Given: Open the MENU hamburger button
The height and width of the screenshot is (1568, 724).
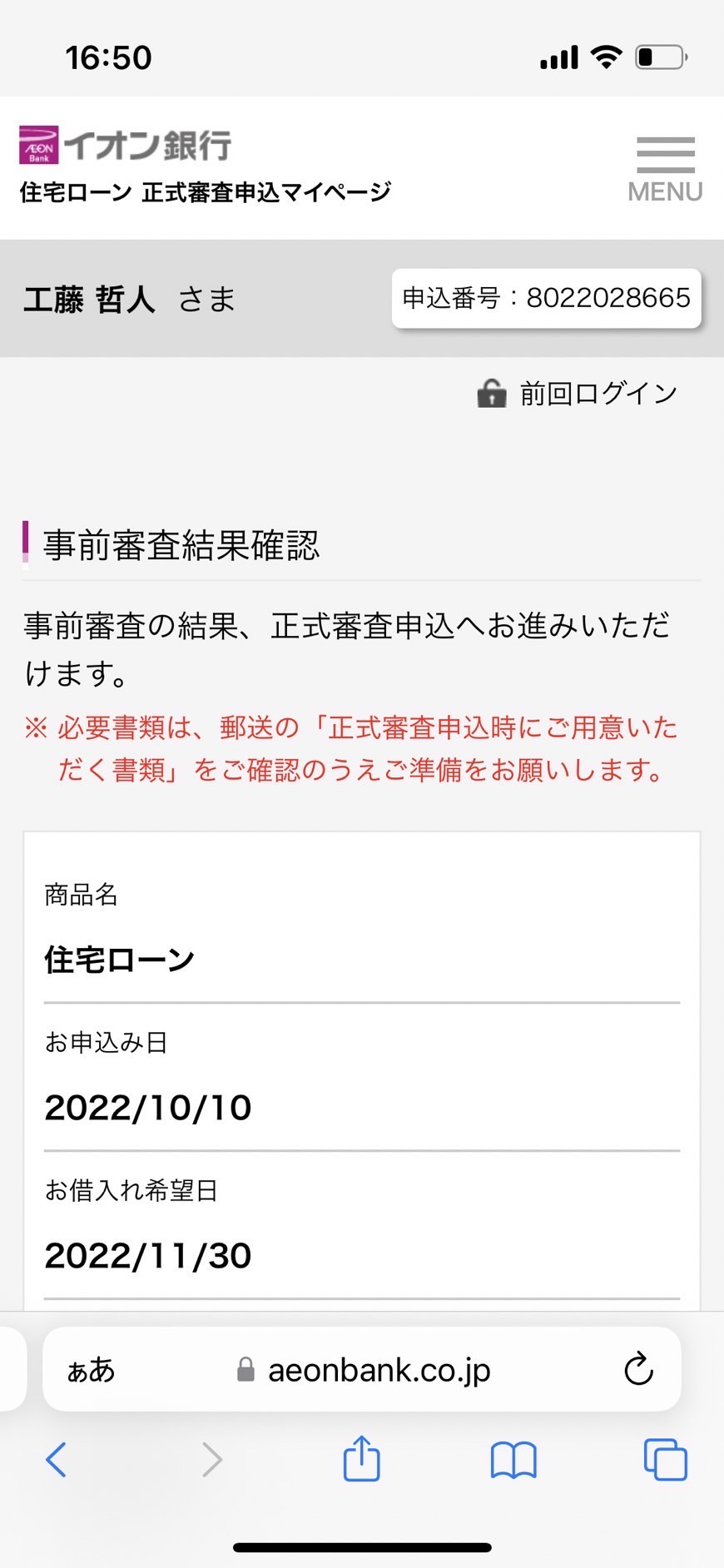Looking at the screenshot, I should (665, 169).
